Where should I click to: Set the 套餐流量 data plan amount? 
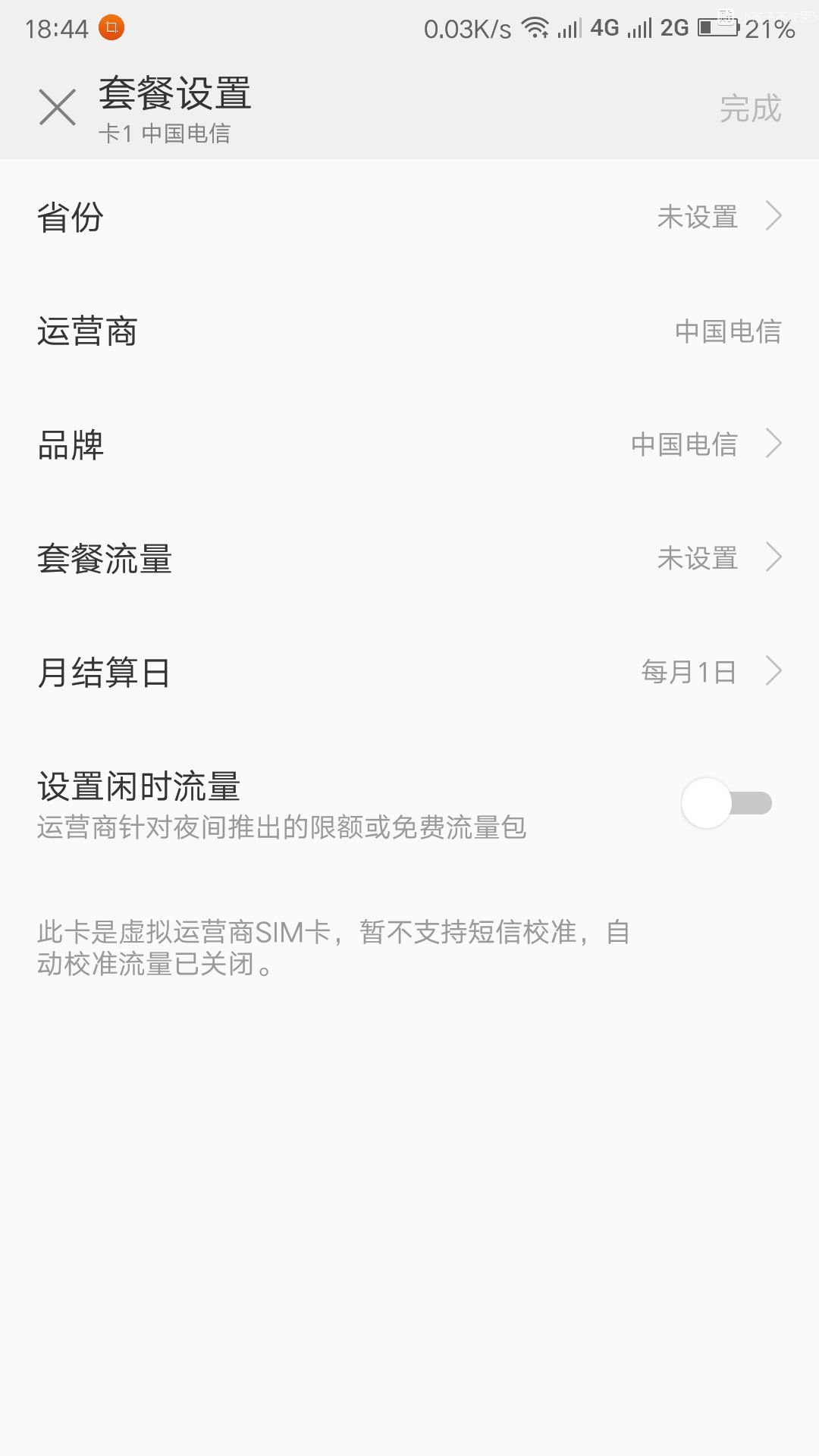pos(409,558)
